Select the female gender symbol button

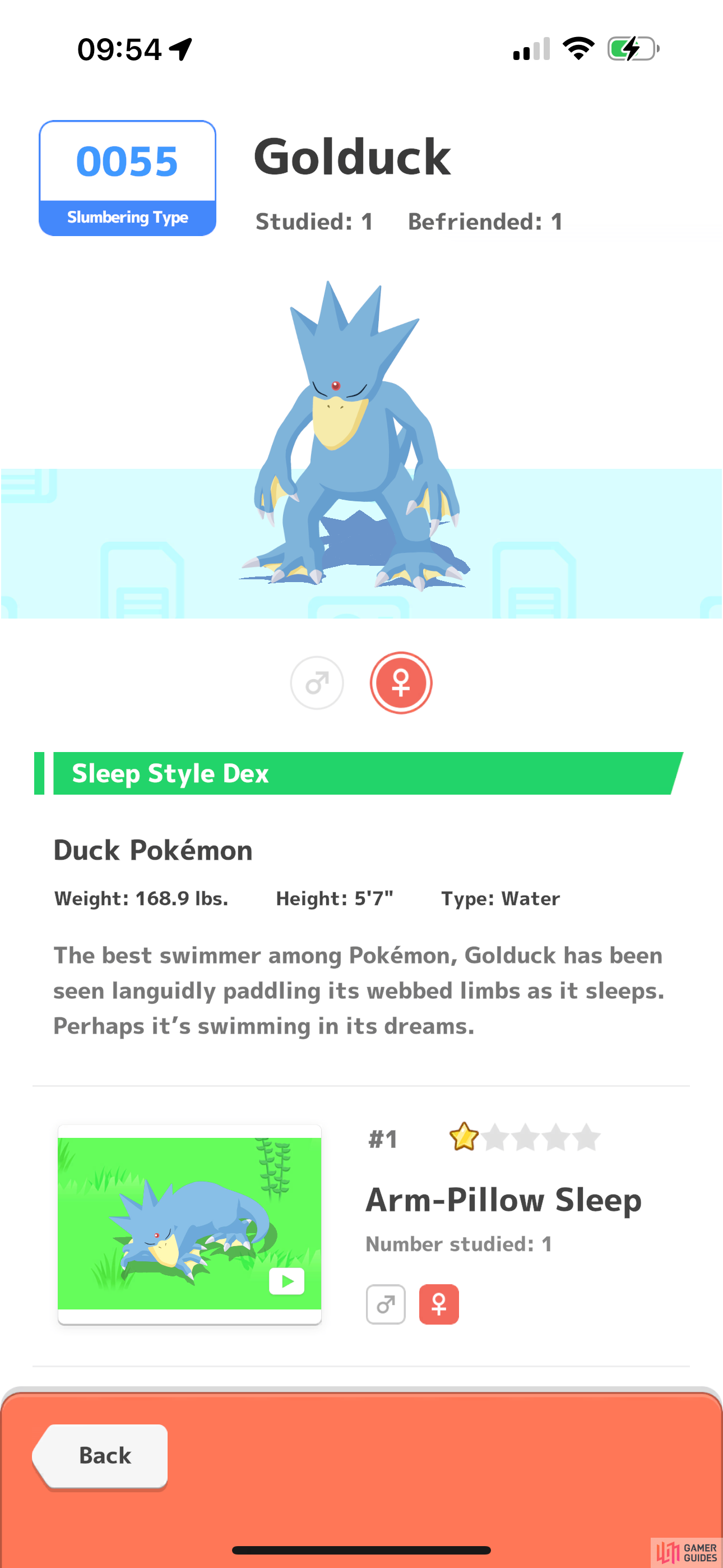pyautogui.click(x=401, y=682)
